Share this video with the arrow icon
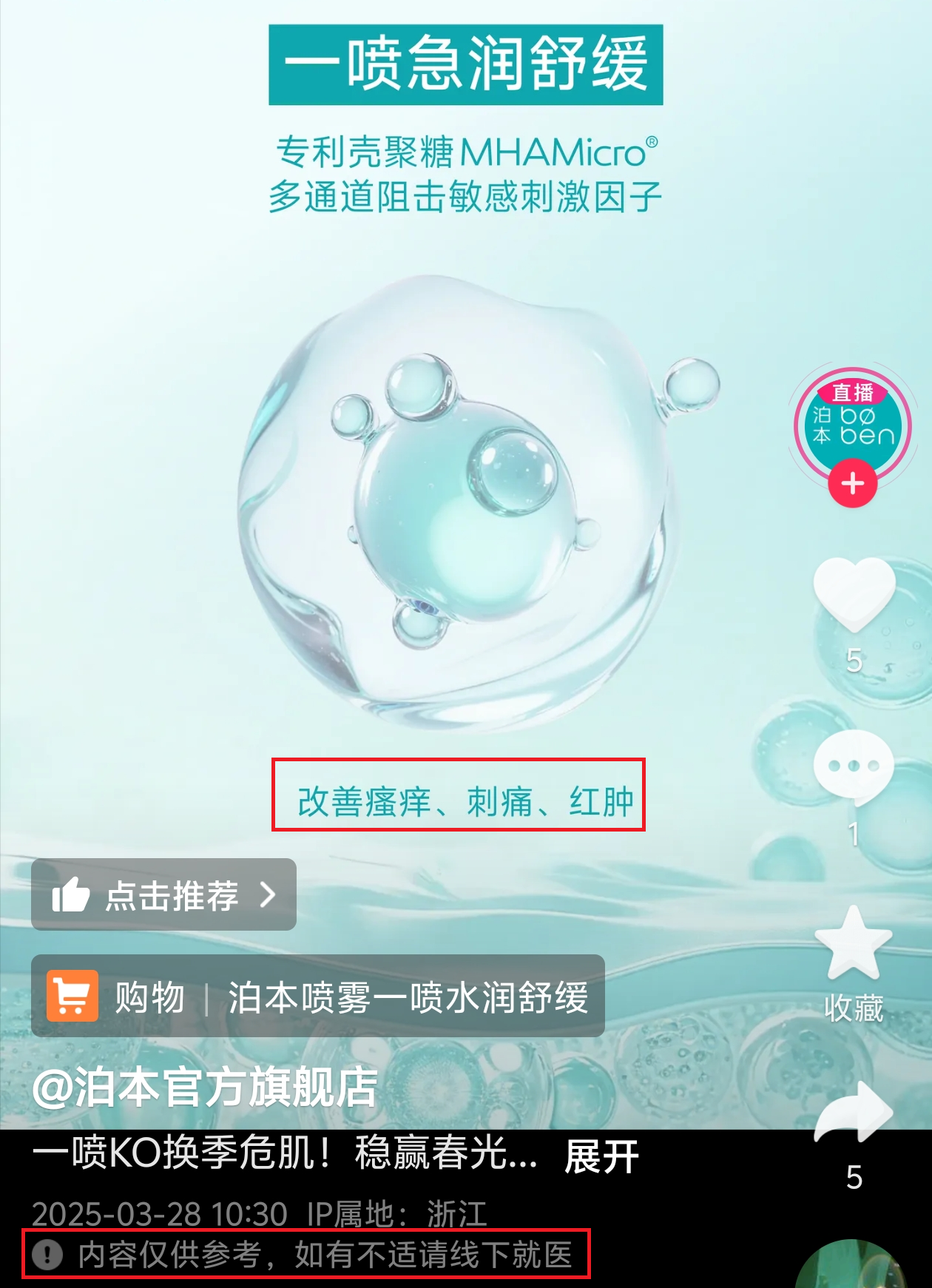932x1288 pixels. coord(854,1112)
